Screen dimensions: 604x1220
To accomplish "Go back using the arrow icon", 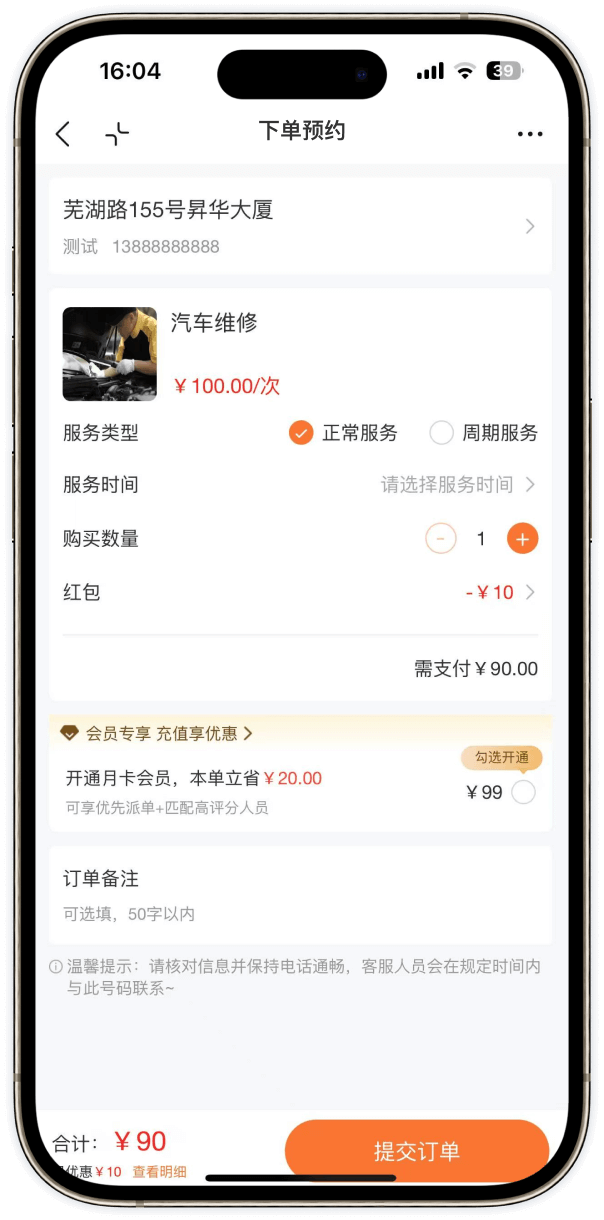I will click(x=64, y=134).
